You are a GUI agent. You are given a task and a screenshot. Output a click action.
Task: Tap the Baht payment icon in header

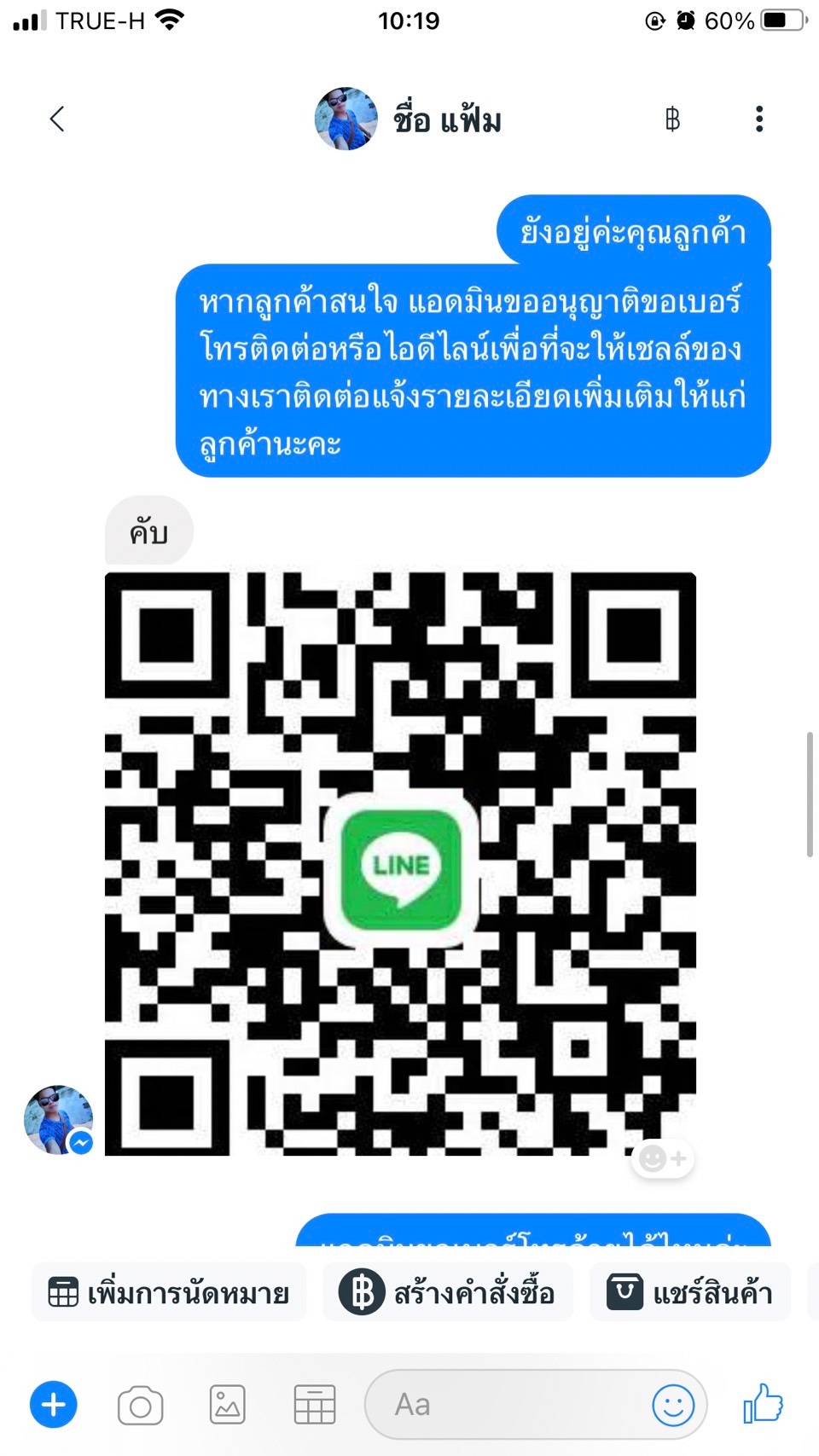click(672, 119)
